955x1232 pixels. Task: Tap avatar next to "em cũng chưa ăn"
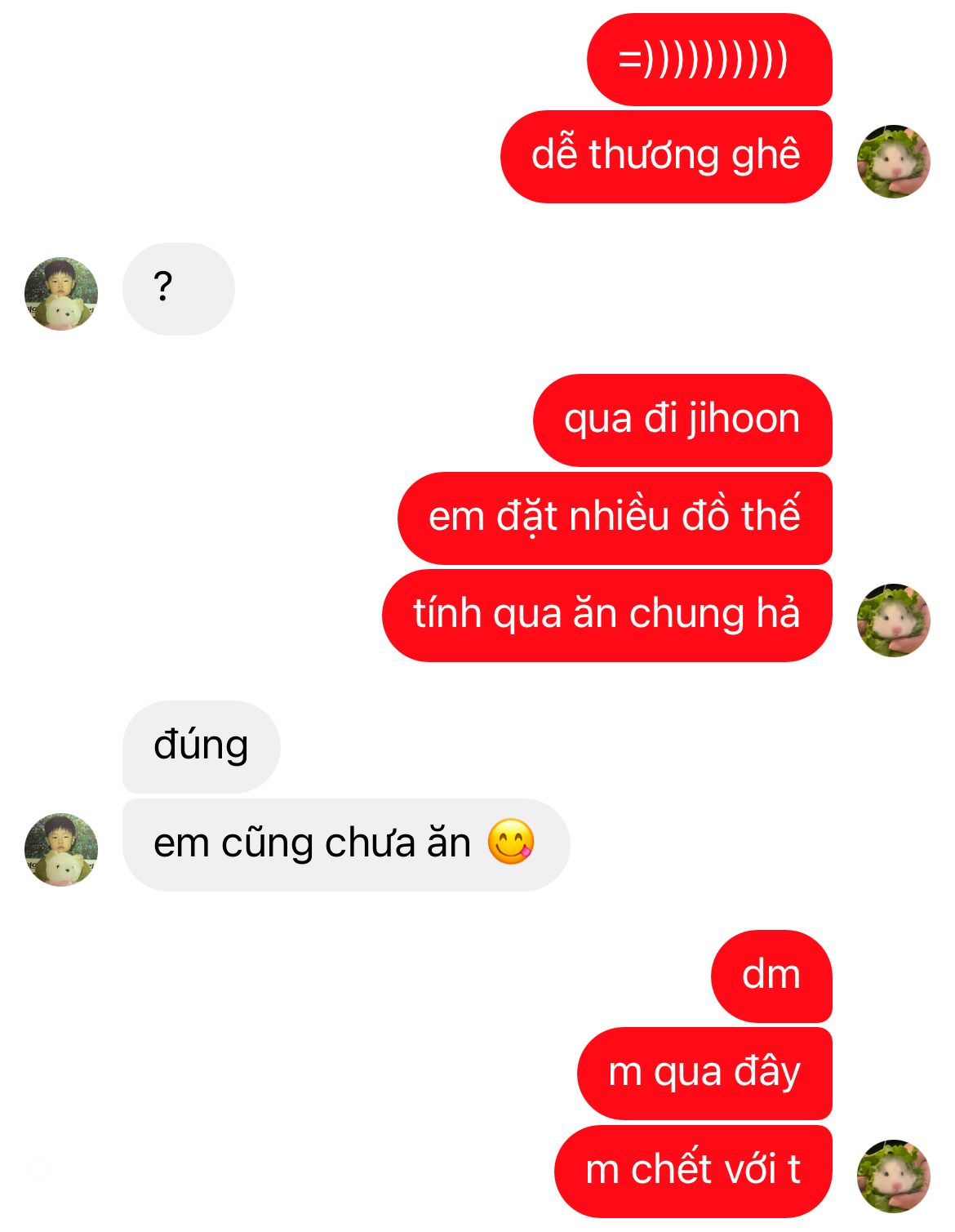(61, 849)
